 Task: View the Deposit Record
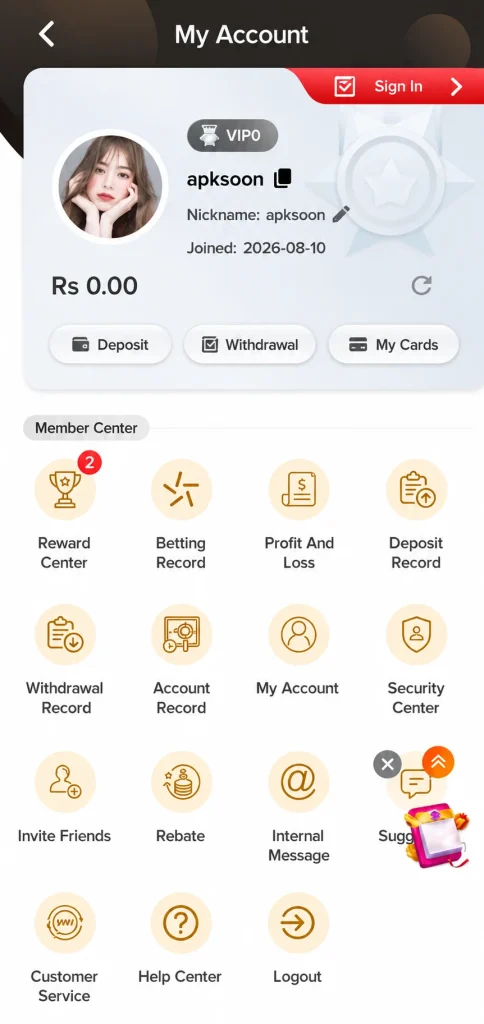coord(416,515)
